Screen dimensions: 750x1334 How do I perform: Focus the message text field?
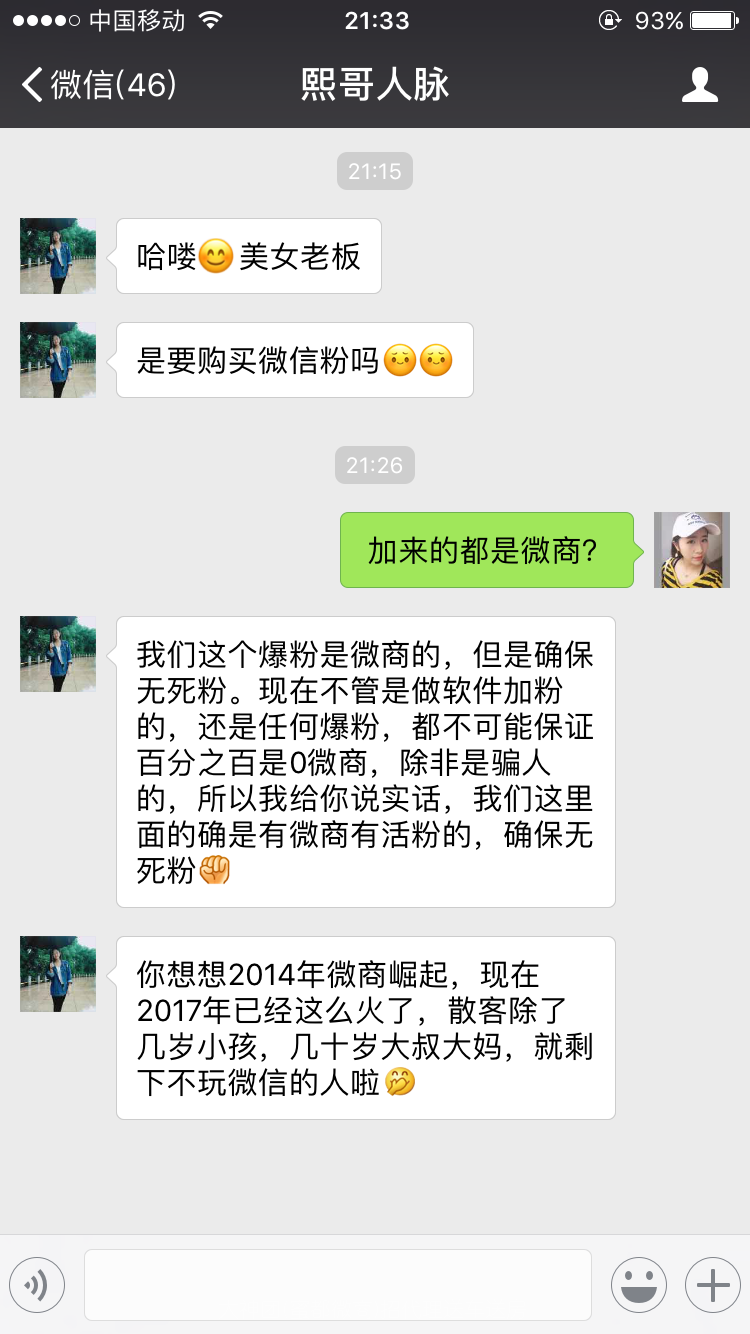(x=338, y=1284)
